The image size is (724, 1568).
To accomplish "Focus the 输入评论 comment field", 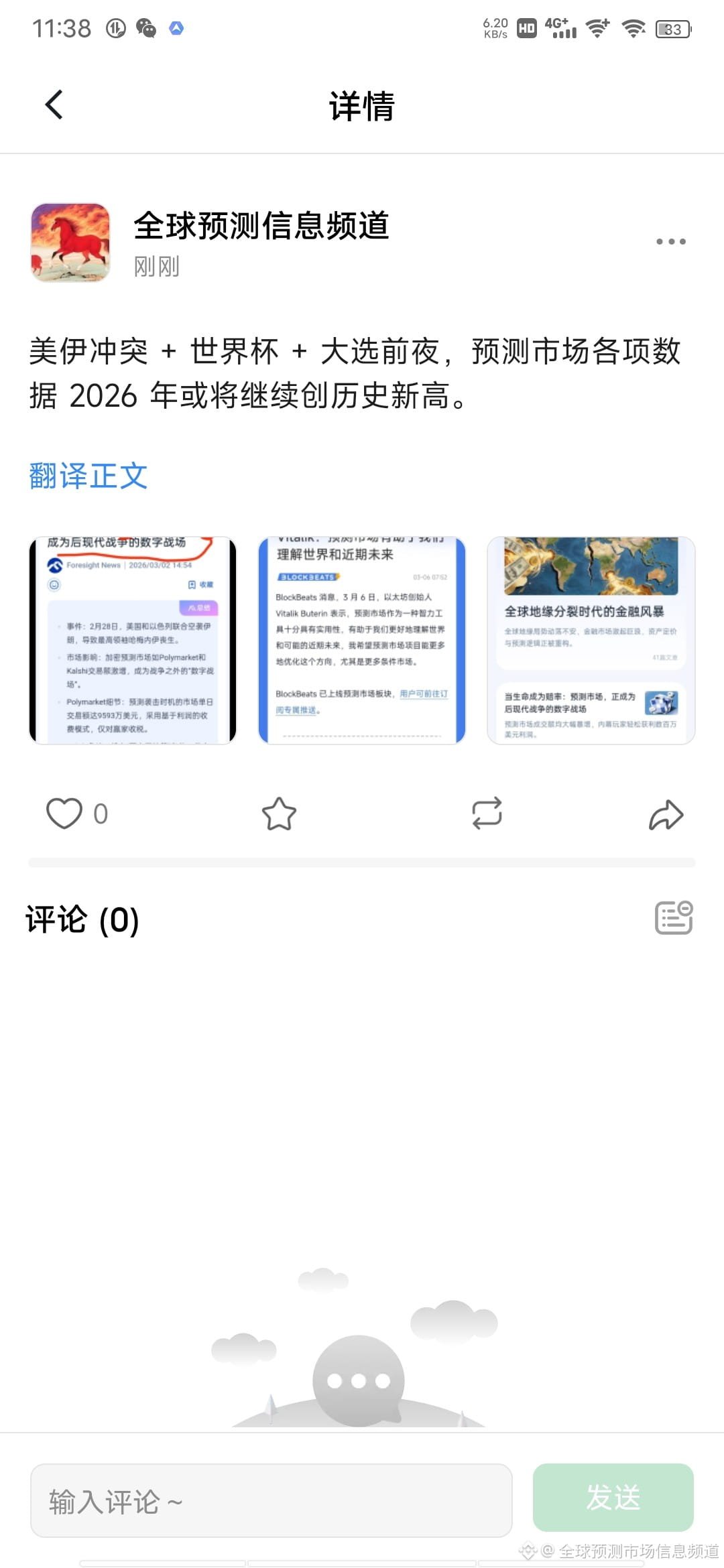I will click(x=271, y=1500).
